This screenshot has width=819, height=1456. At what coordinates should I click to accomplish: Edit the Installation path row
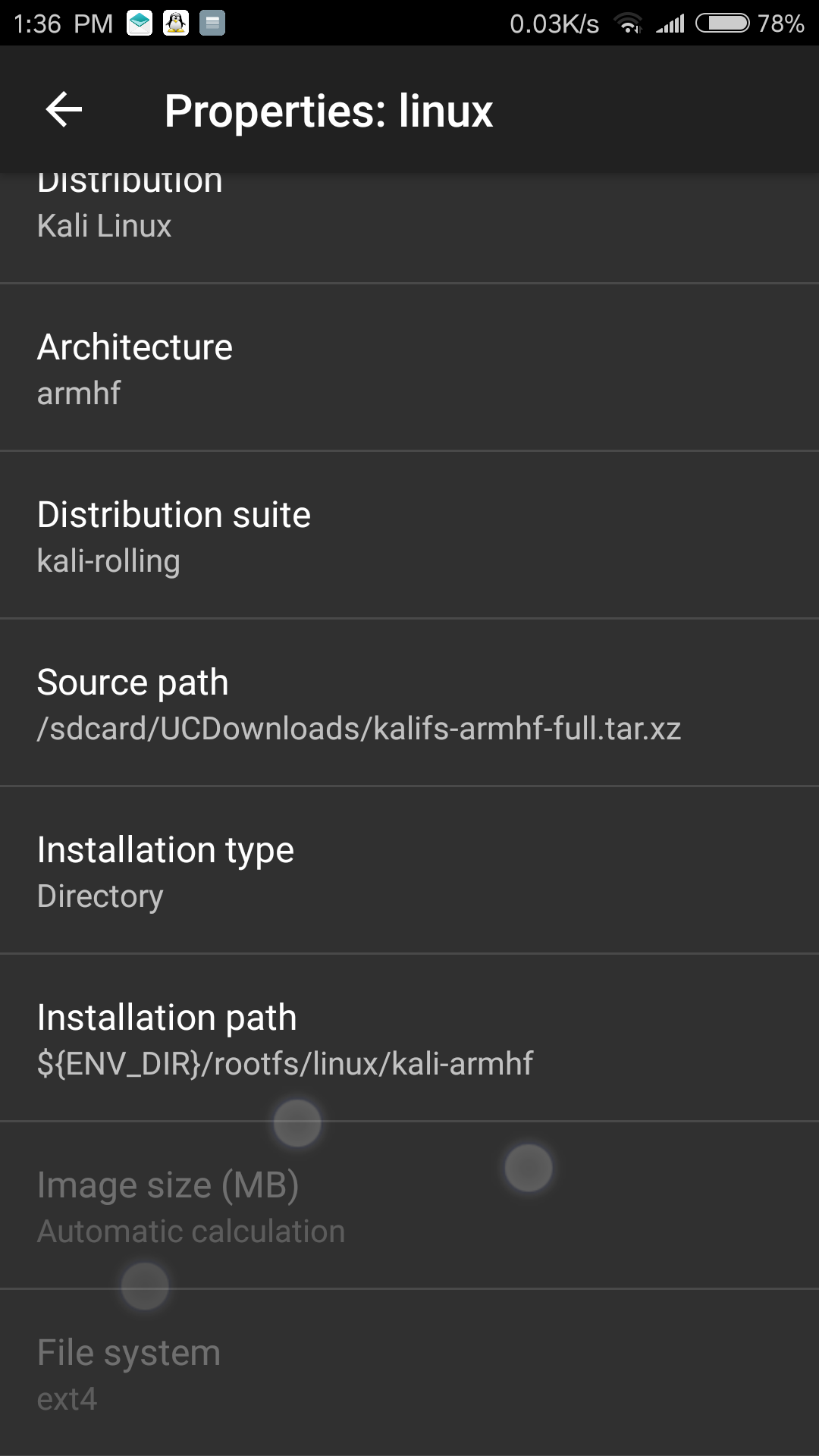[409, 1038]
